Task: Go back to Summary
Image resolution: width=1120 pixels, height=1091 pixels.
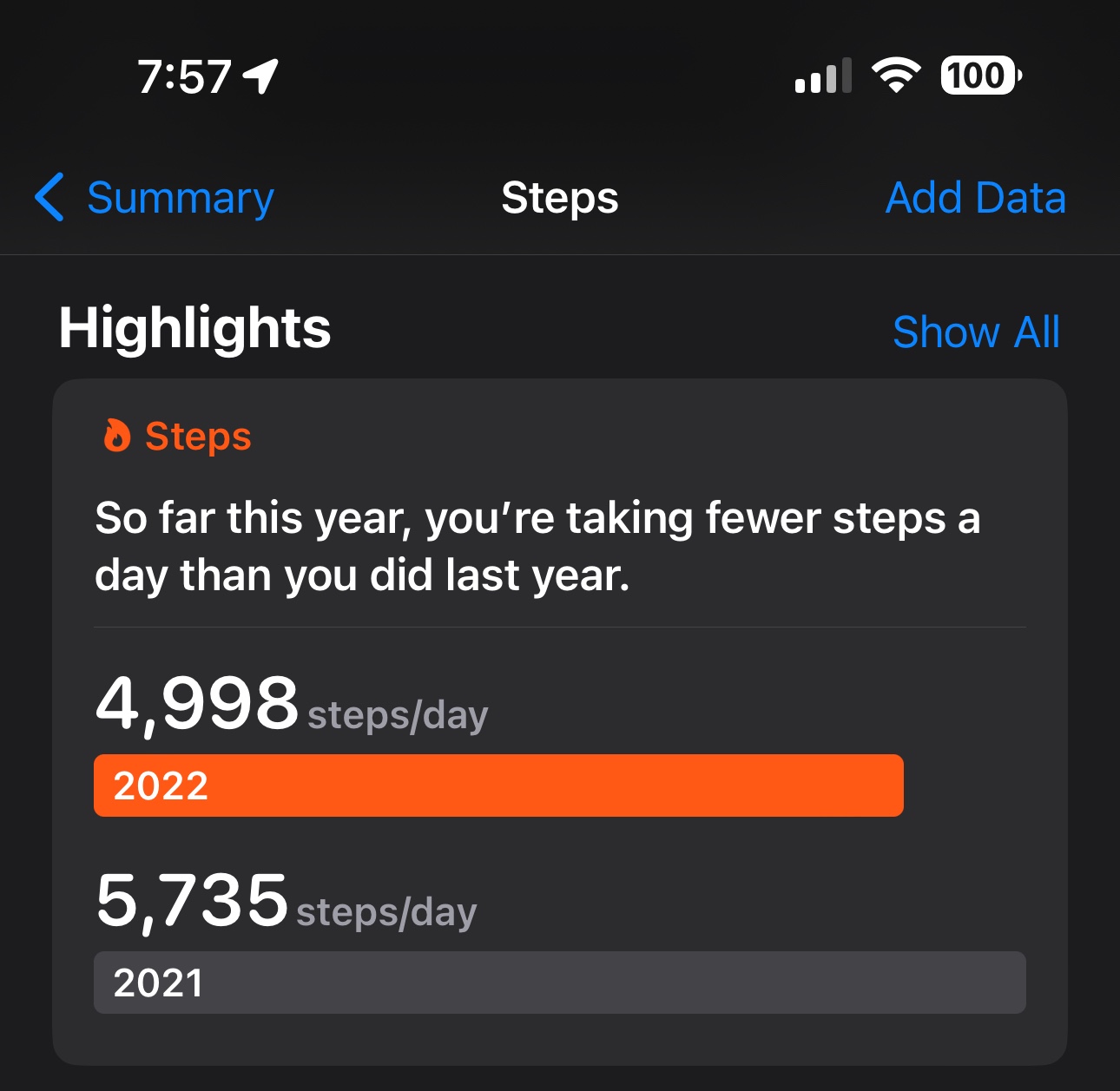Action: tap(155, 198)
